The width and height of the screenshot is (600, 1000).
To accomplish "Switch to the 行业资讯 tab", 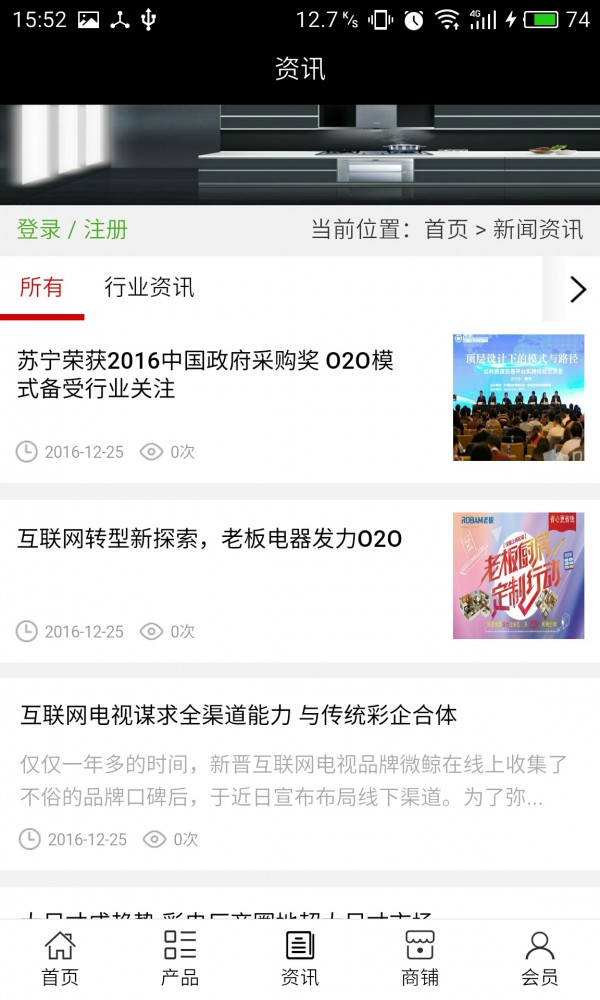I will tap(149, 288).
